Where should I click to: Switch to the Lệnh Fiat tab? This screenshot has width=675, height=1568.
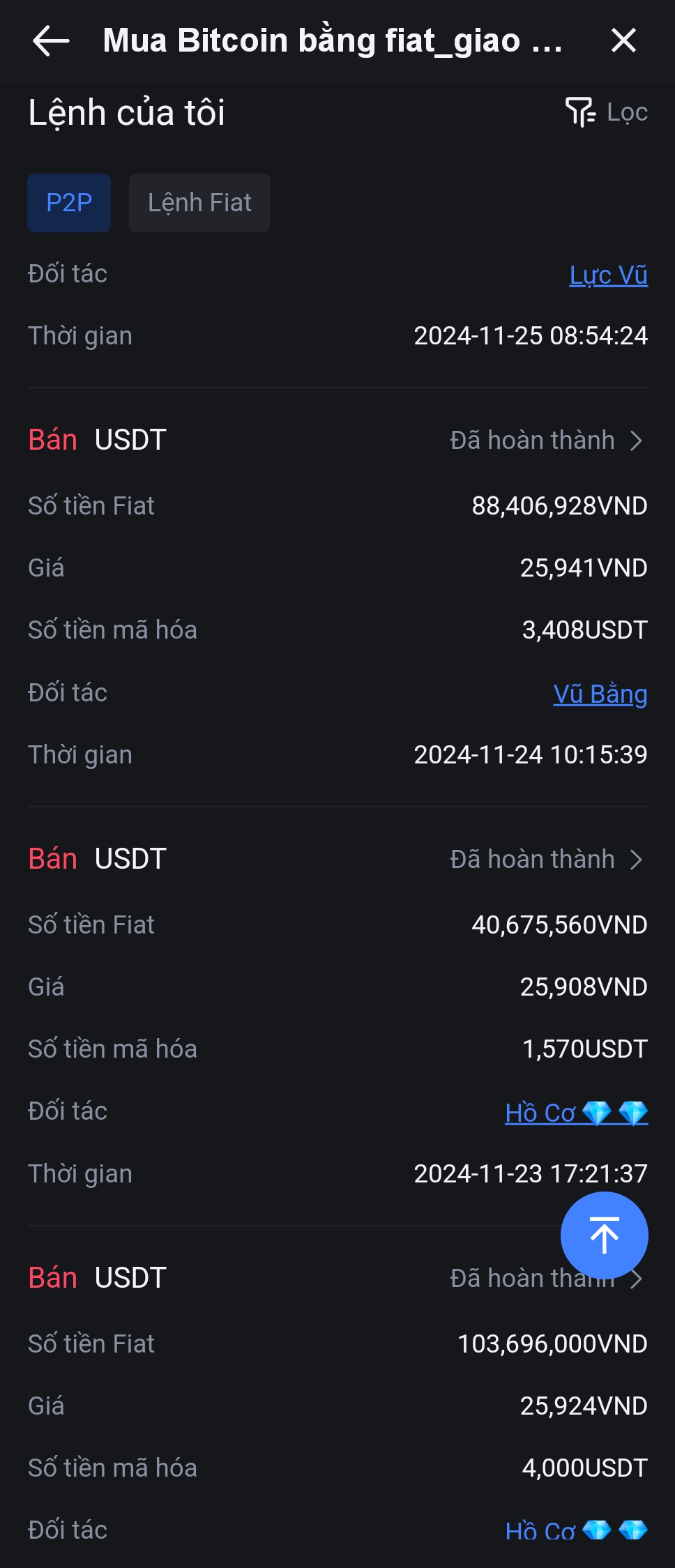pyautogui.click(x=199, y=203)
